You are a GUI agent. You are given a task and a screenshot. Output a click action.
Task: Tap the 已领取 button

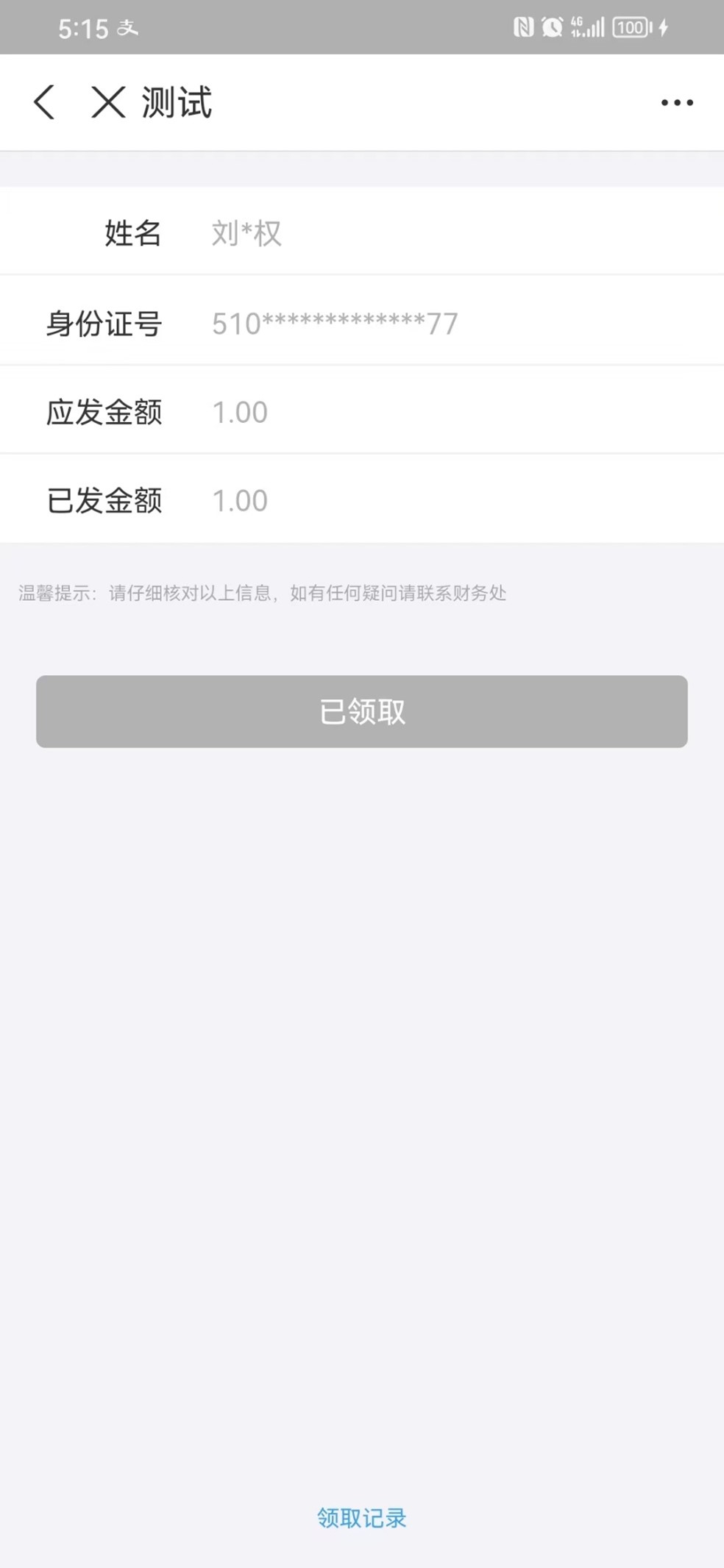click(x=362, y=711)
